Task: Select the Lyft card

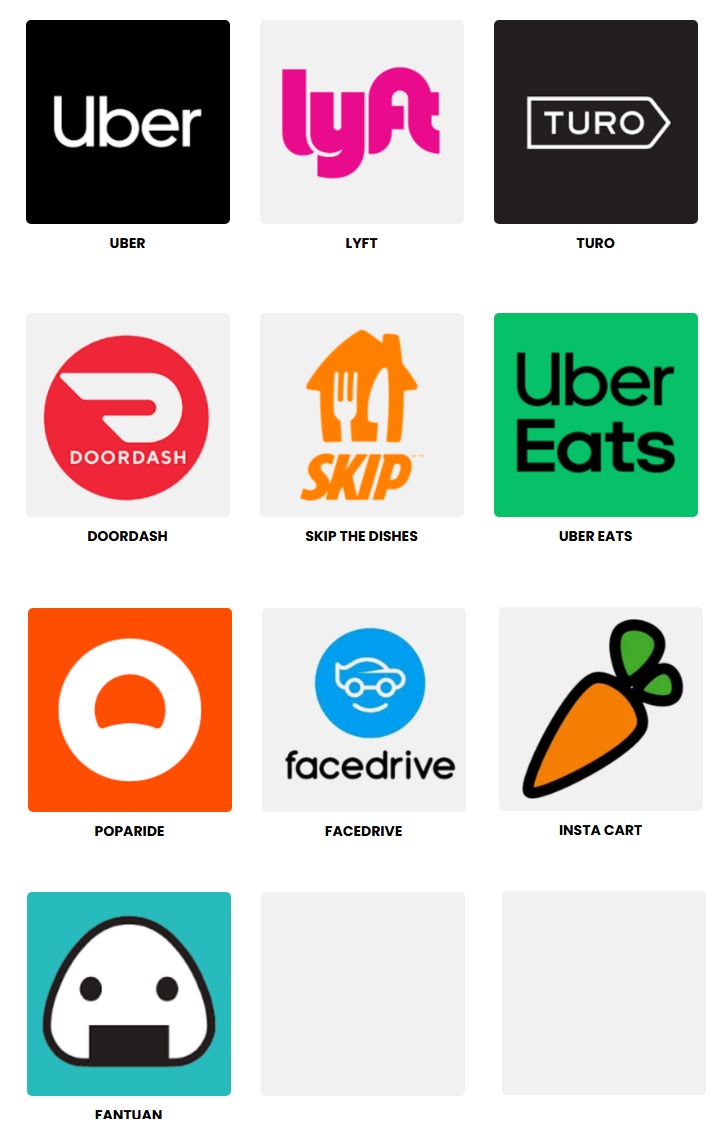Action: point(362,122)
